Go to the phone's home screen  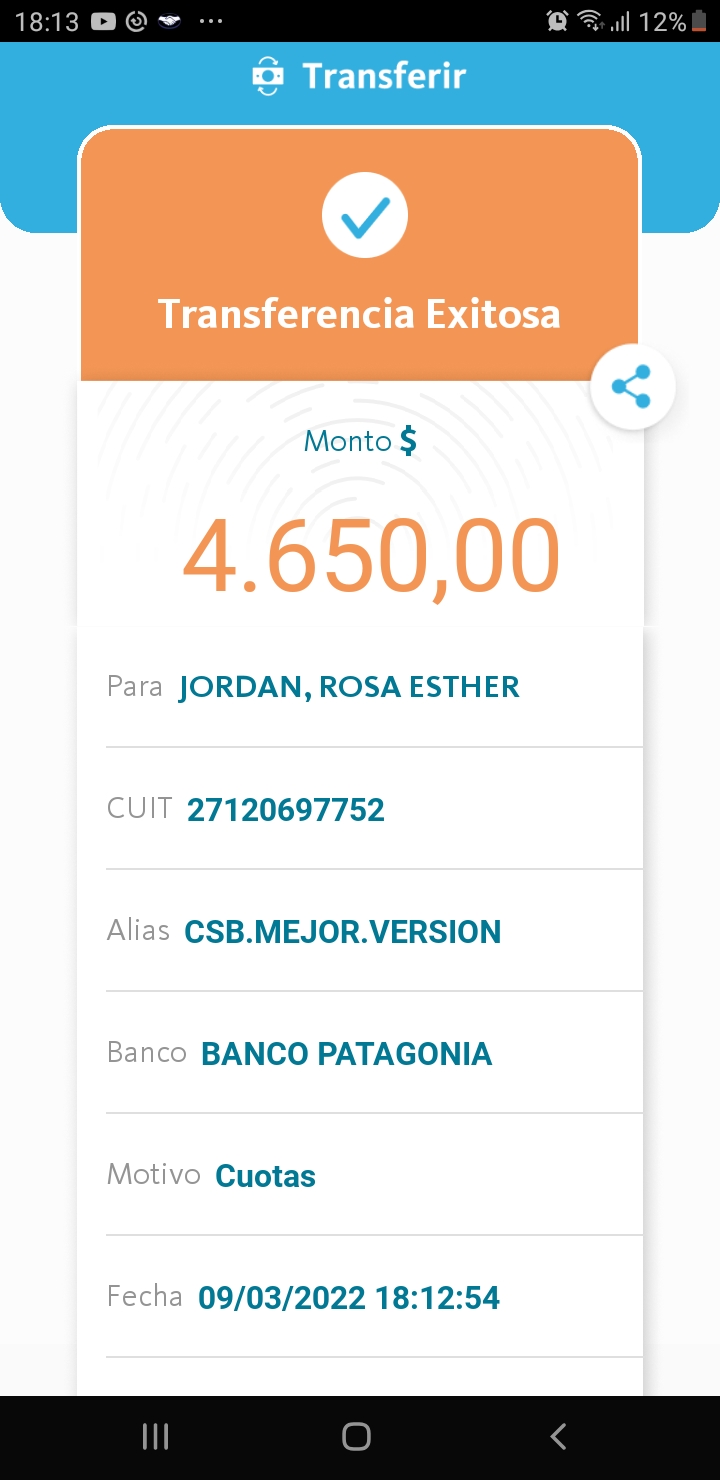[356, 1437]
